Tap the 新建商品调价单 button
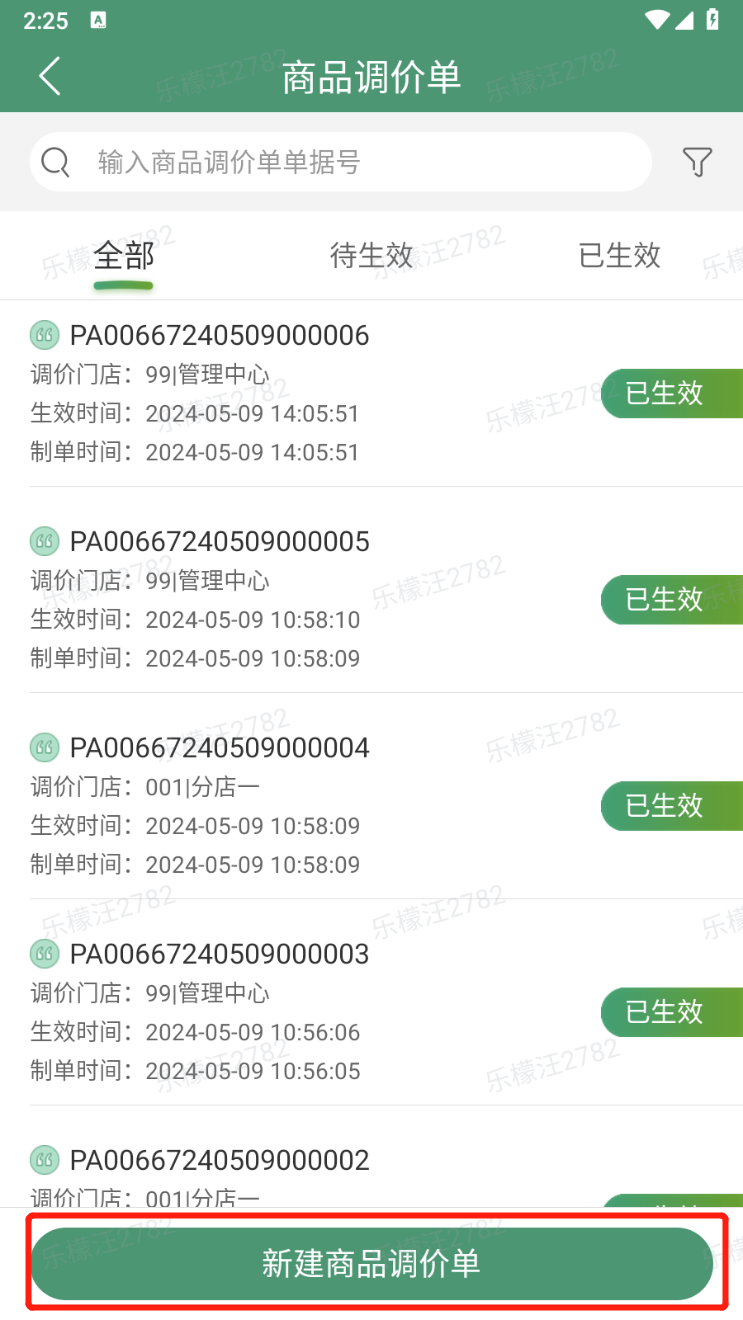743x1320 pixels. tap(371, 1264)
